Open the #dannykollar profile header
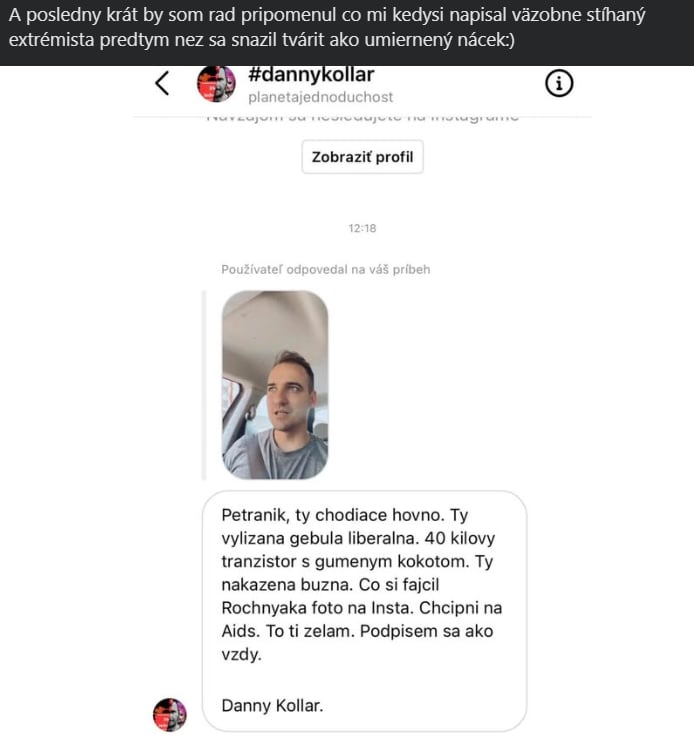Image resolution: width=694 pixels, height=742 pixels. pyautogui.click(x=310, y=84)
